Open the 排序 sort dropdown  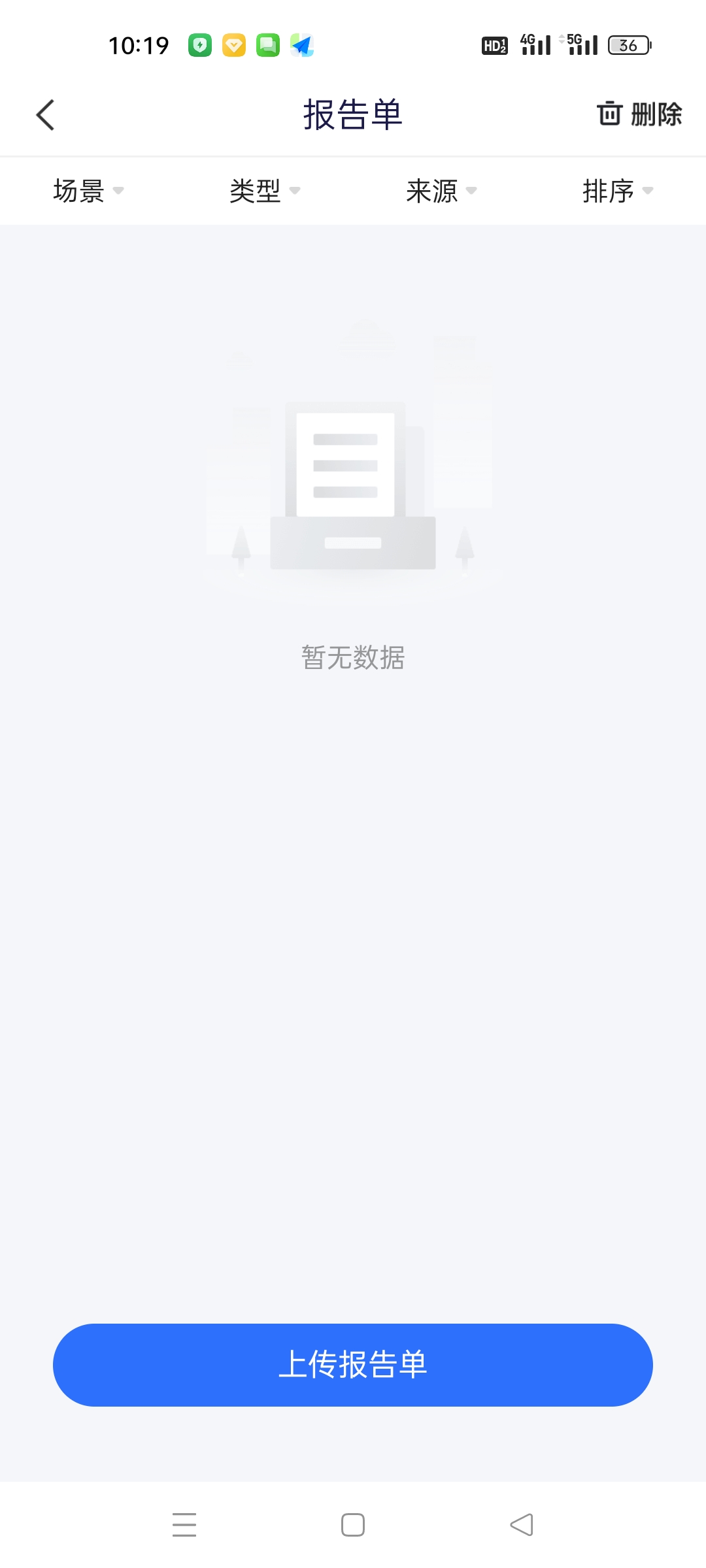click(618, 191)
